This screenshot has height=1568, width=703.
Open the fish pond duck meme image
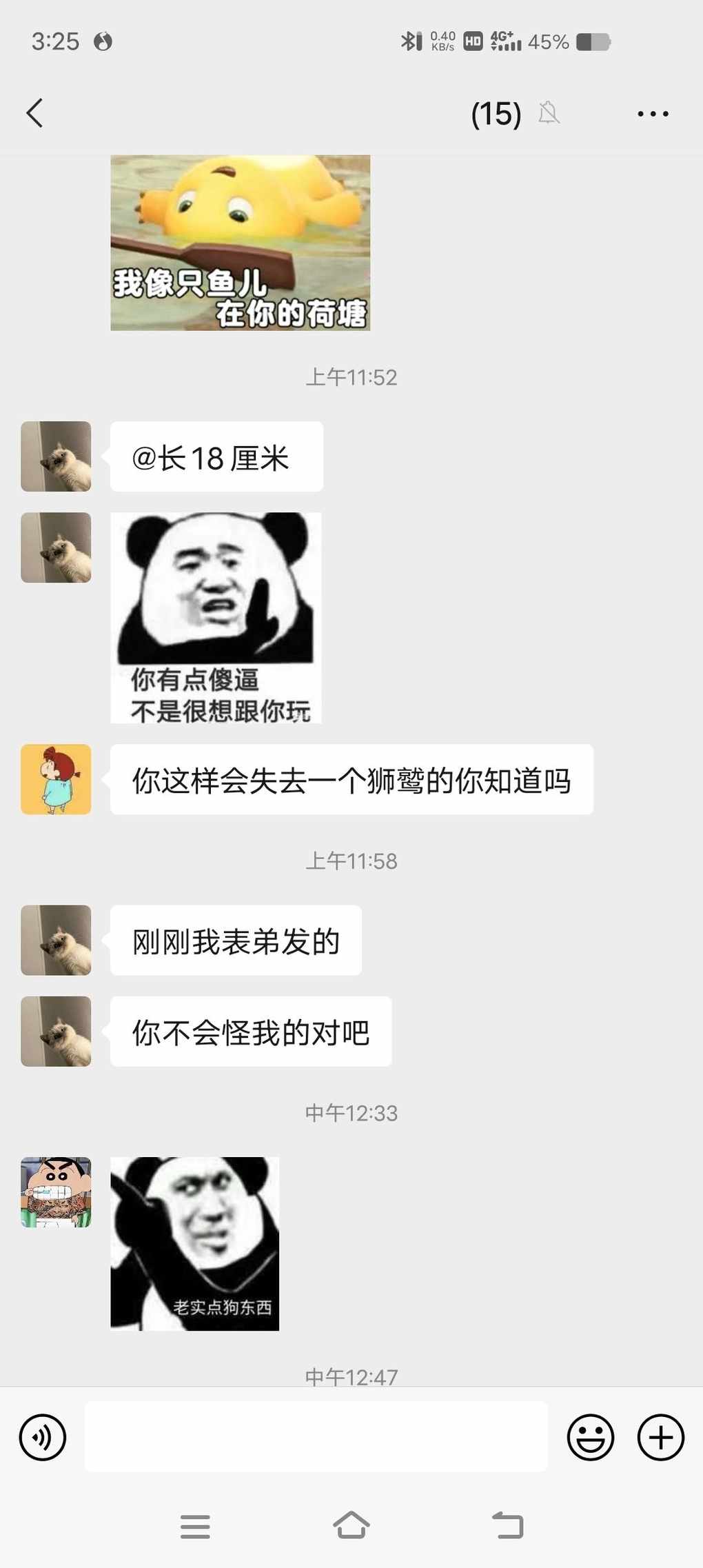click(x=240, y=243)
